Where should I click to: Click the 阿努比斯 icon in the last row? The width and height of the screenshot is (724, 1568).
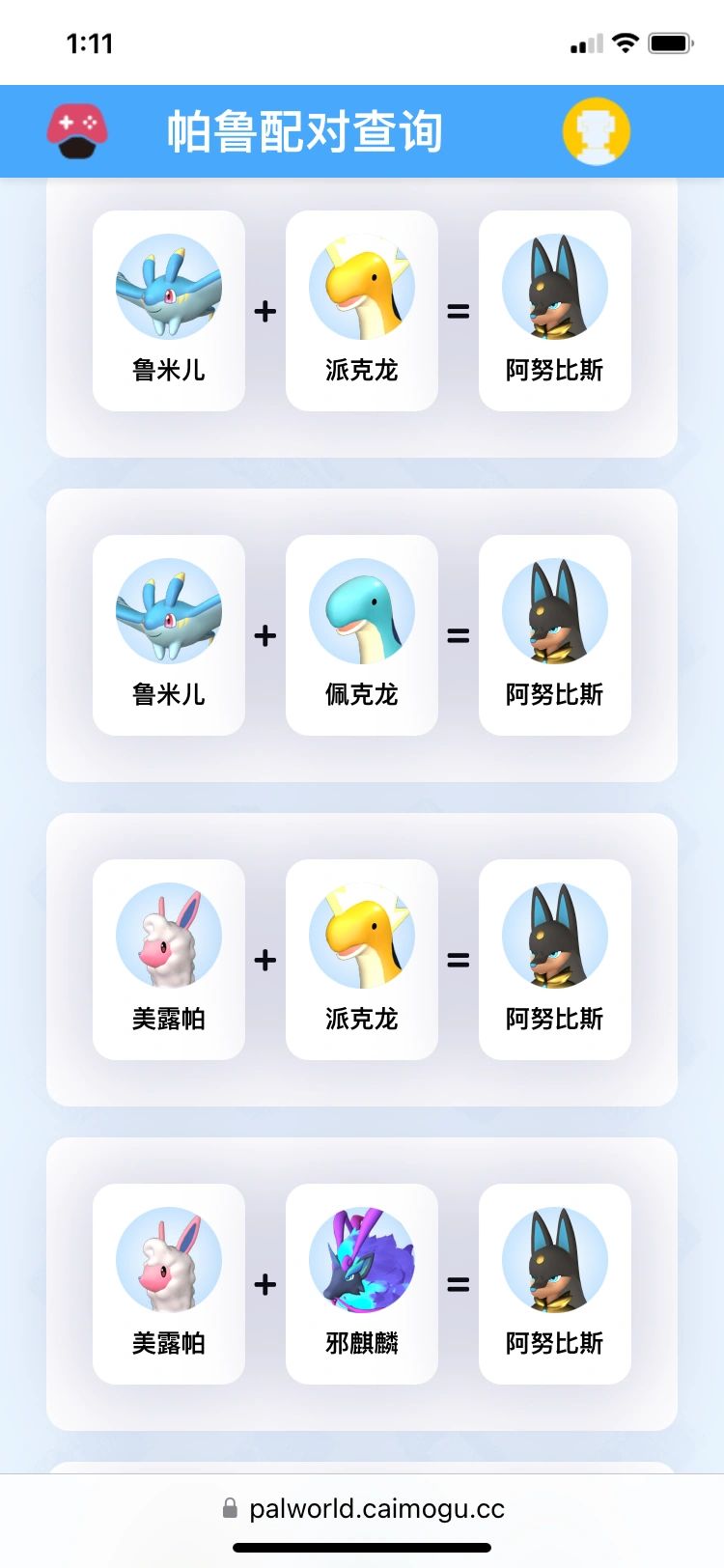pos(555,1261)
